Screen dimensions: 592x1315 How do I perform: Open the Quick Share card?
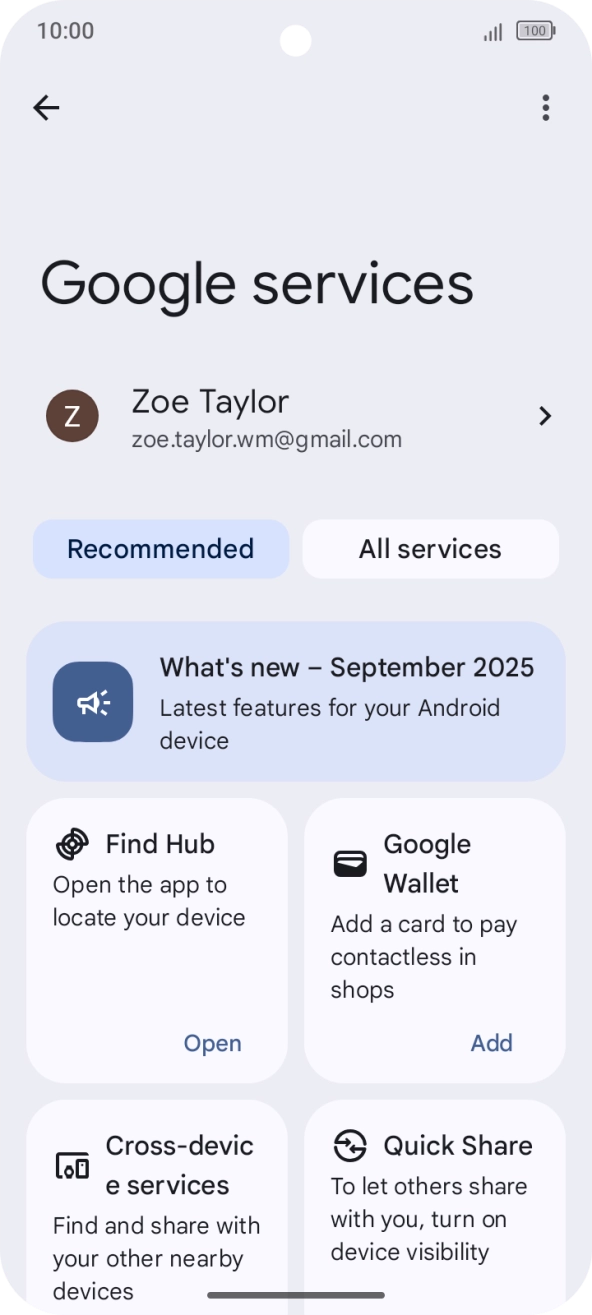[x=435, y=1207]
